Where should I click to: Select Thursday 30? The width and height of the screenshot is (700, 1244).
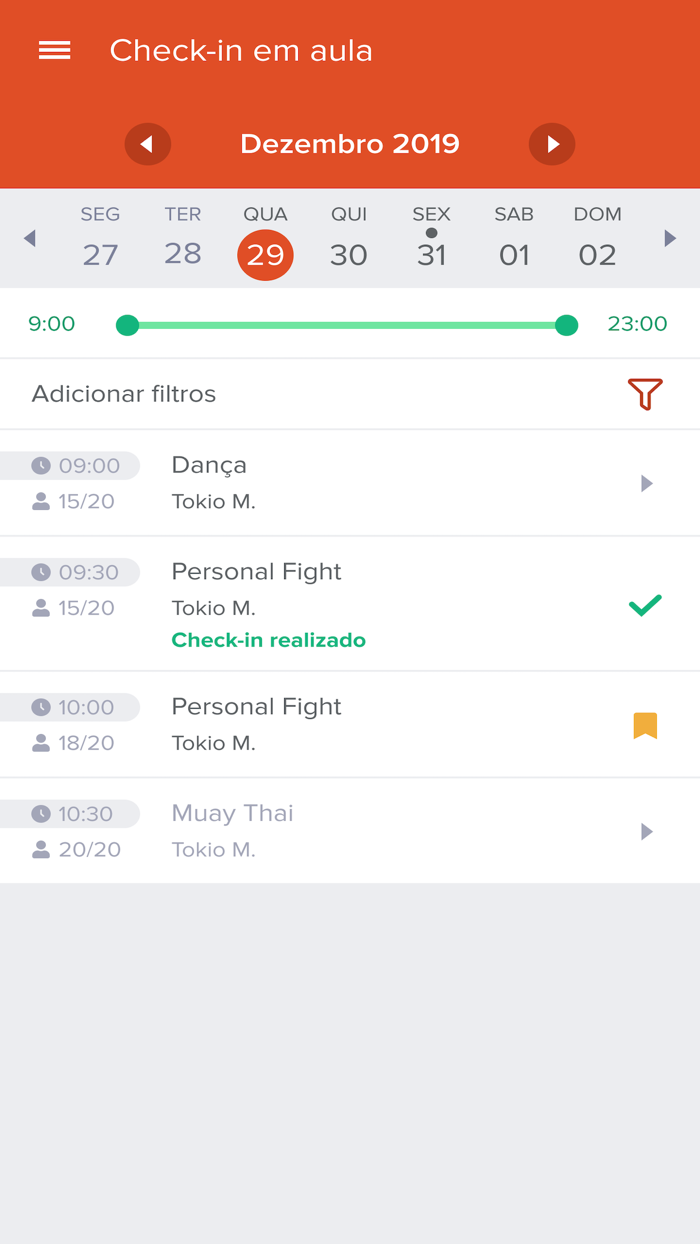[349, 240]
